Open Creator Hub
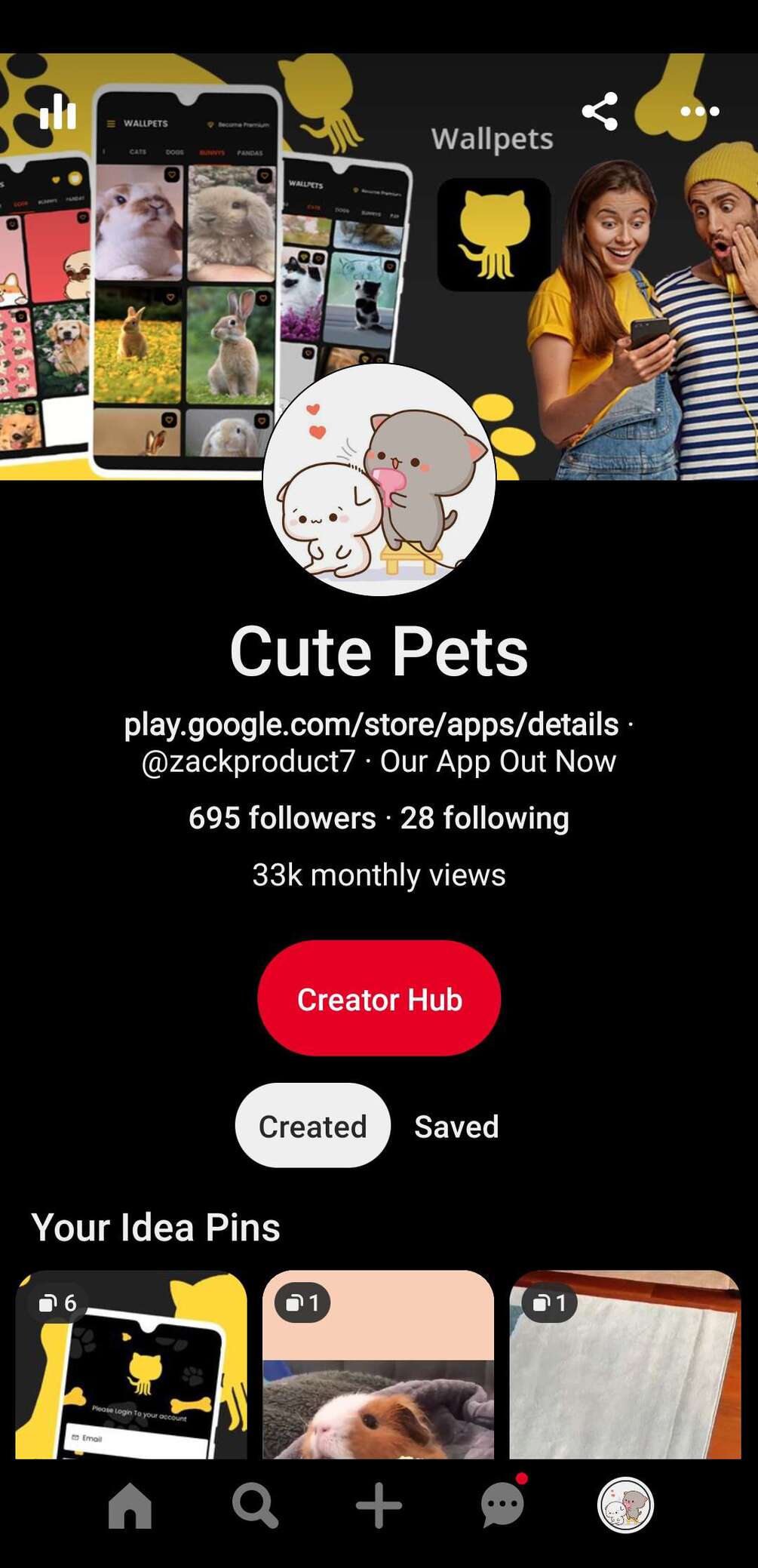This screenshot has width=758, height=1568. tap(379, 998)
